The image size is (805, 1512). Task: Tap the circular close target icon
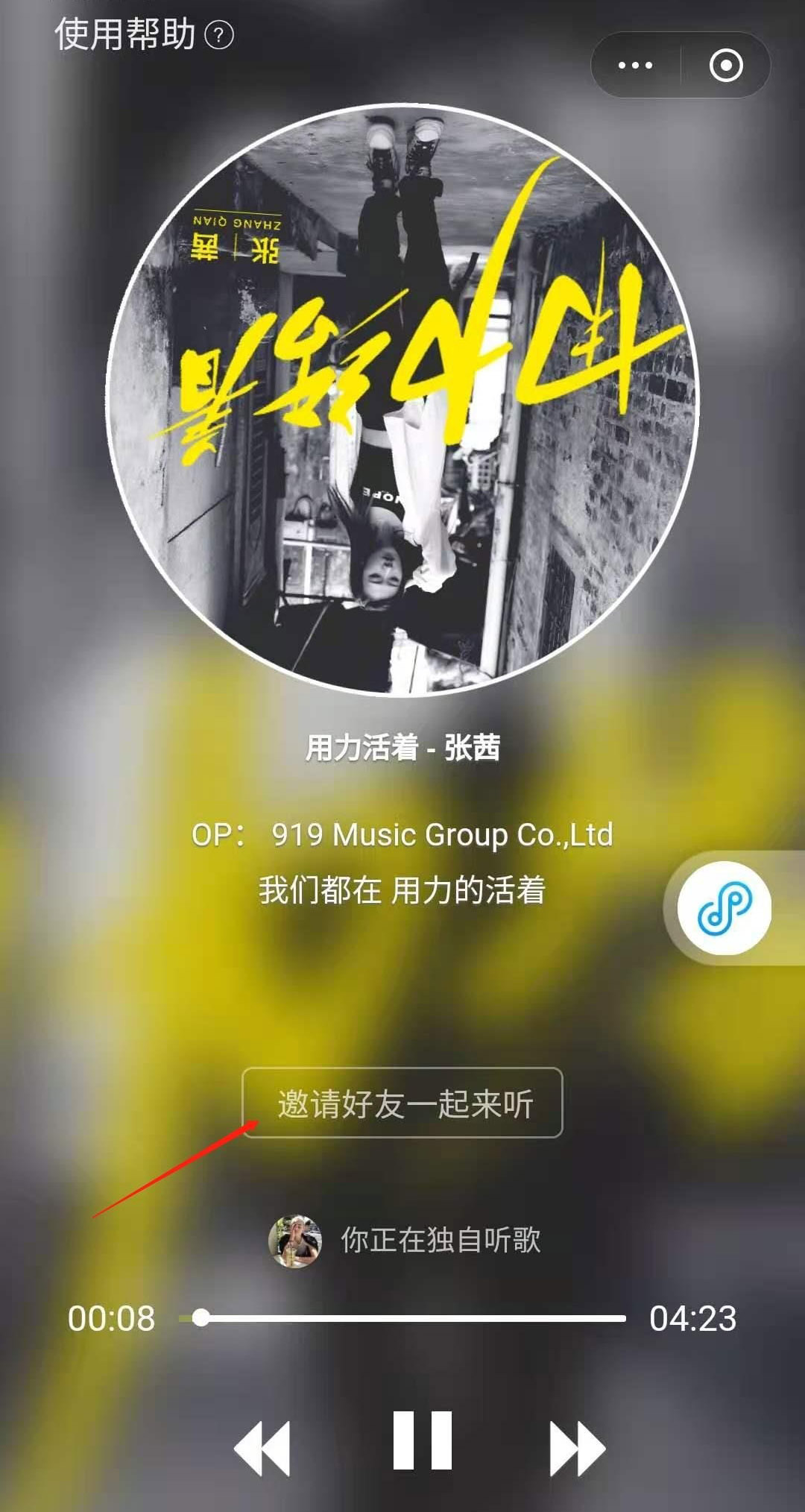[x=726, y=66]
